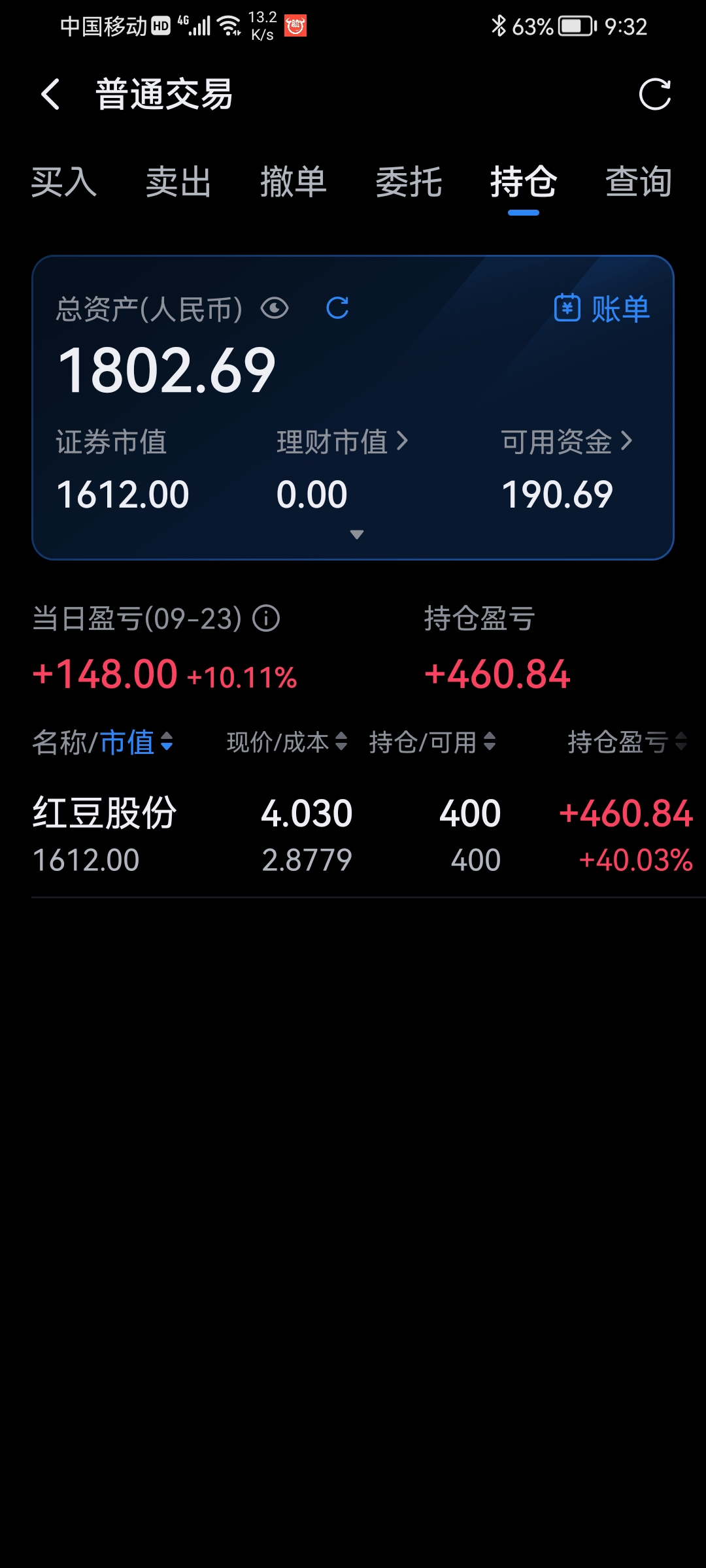Open 可用资金 details

coord(567,442)
